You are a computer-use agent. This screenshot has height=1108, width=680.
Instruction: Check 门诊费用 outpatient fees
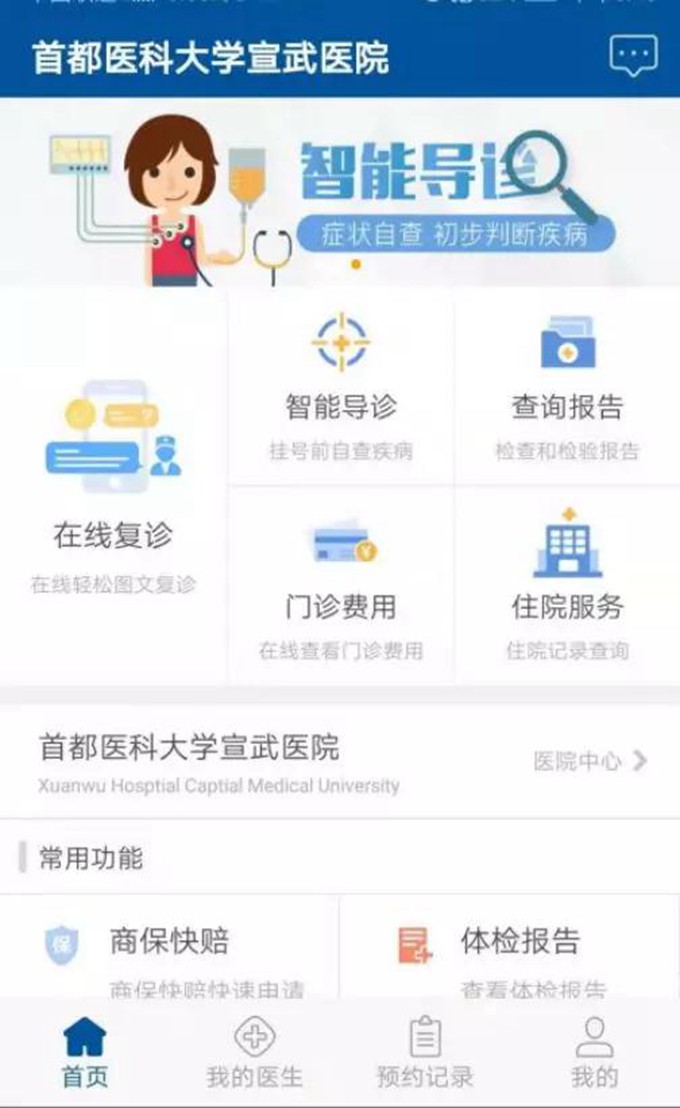341,585
